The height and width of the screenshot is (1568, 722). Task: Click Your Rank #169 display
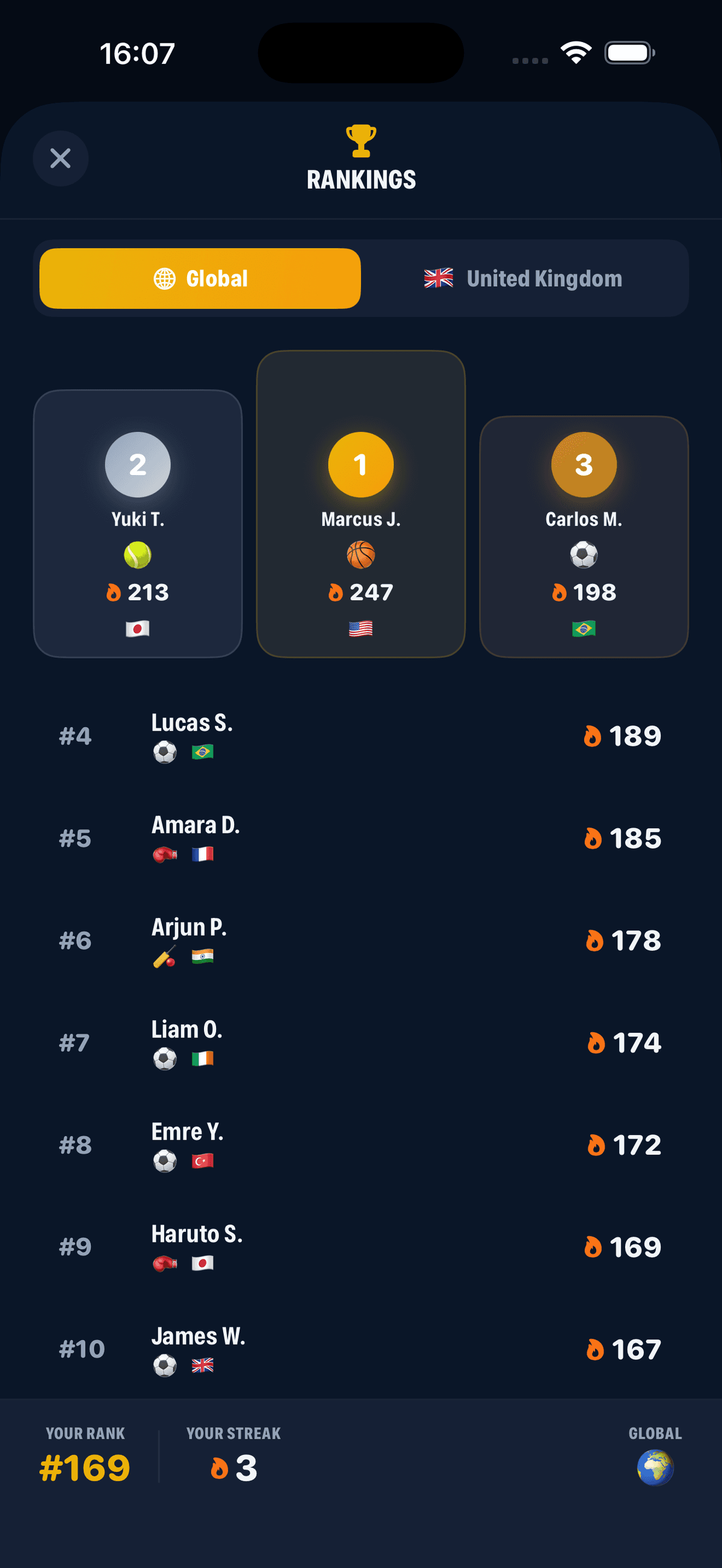tap(85, 1468)
